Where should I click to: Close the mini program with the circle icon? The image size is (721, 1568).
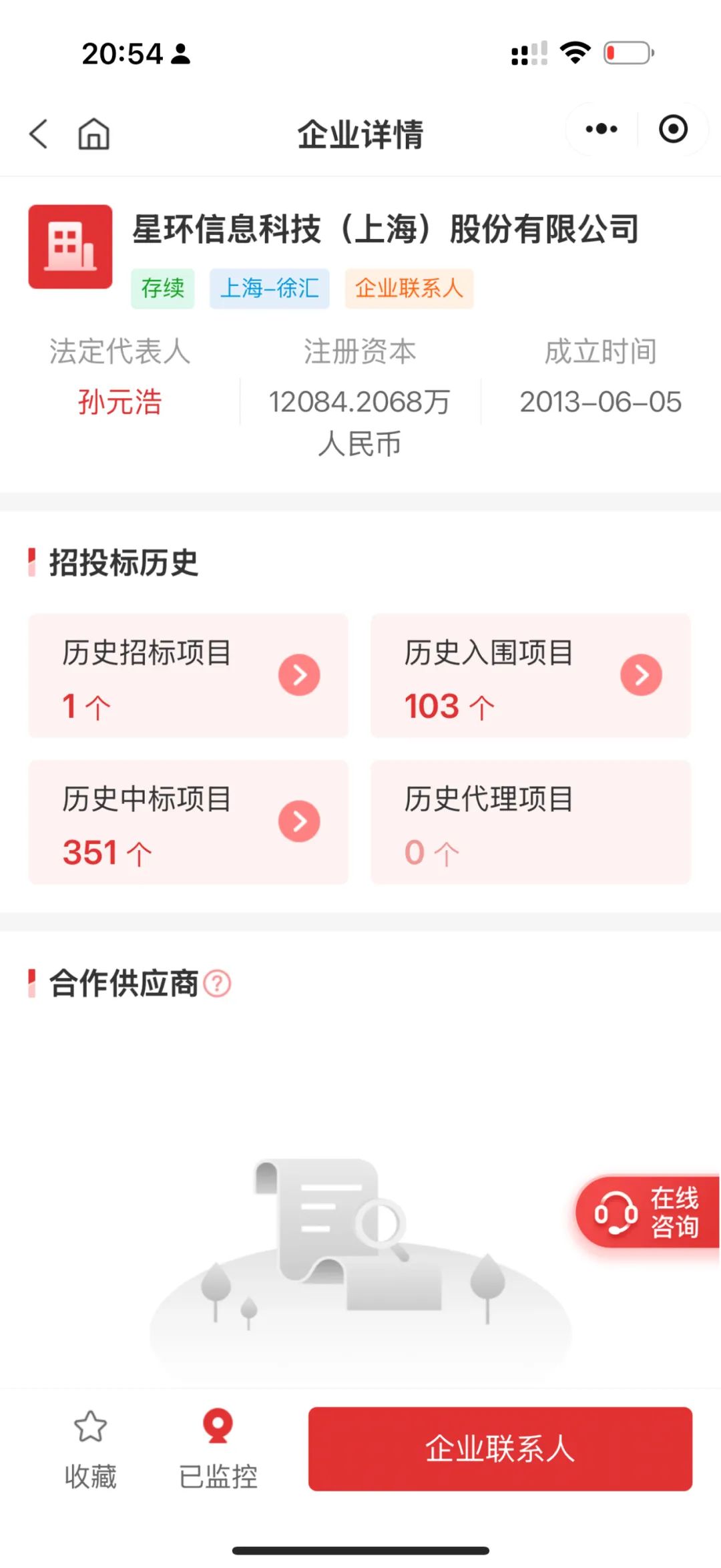(x=672, y=129)
